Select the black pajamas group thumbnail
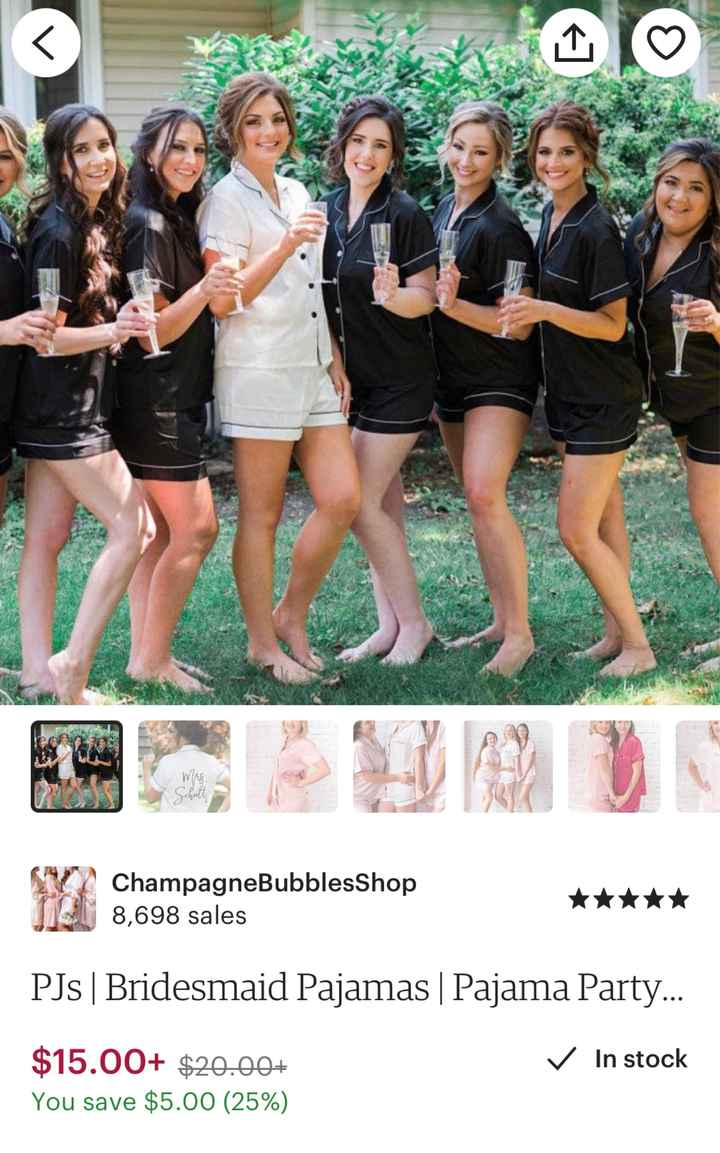The width and height of the screenshot is (720, 1153). pyautogui.click(x=77, y=766)
